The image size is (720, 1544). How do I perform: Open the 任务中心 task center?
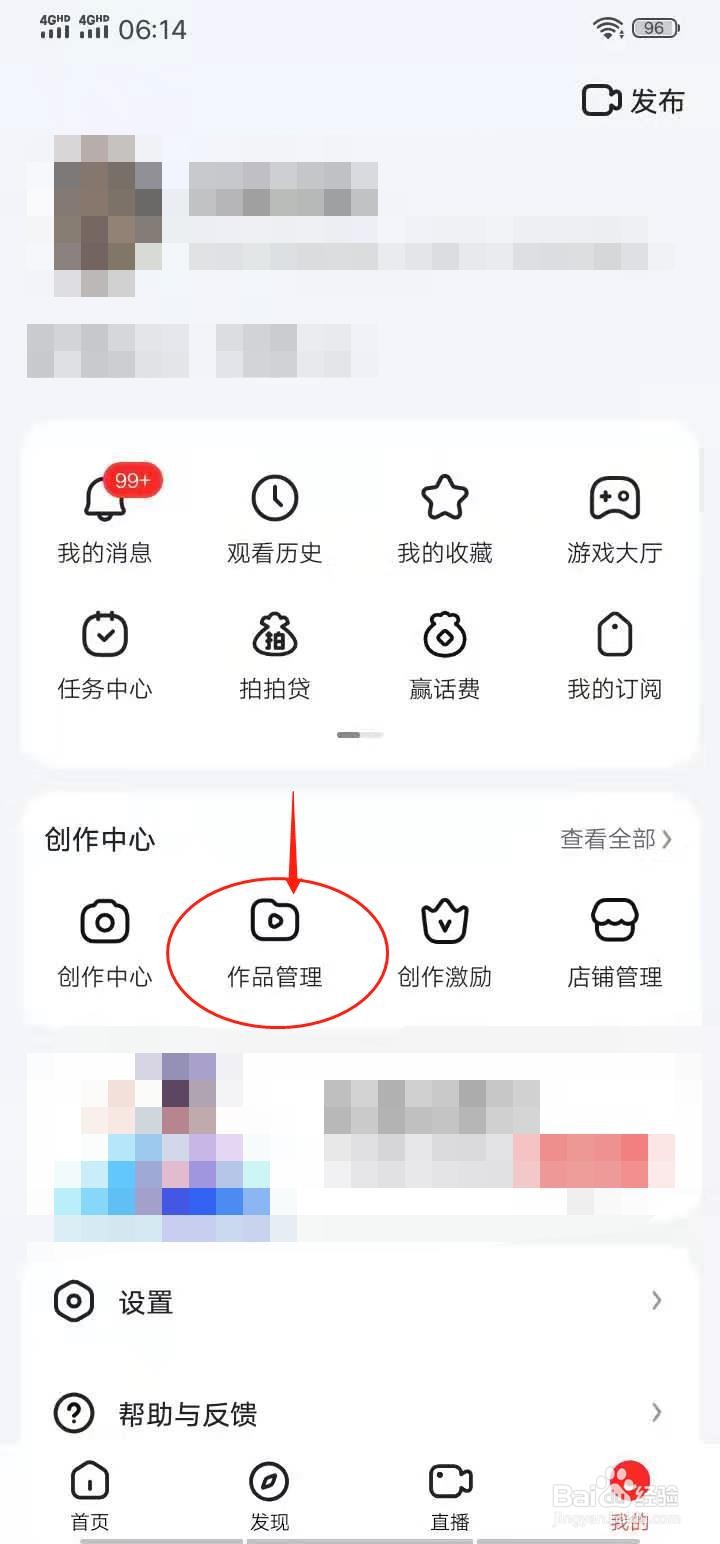click(x=104, y=655)
